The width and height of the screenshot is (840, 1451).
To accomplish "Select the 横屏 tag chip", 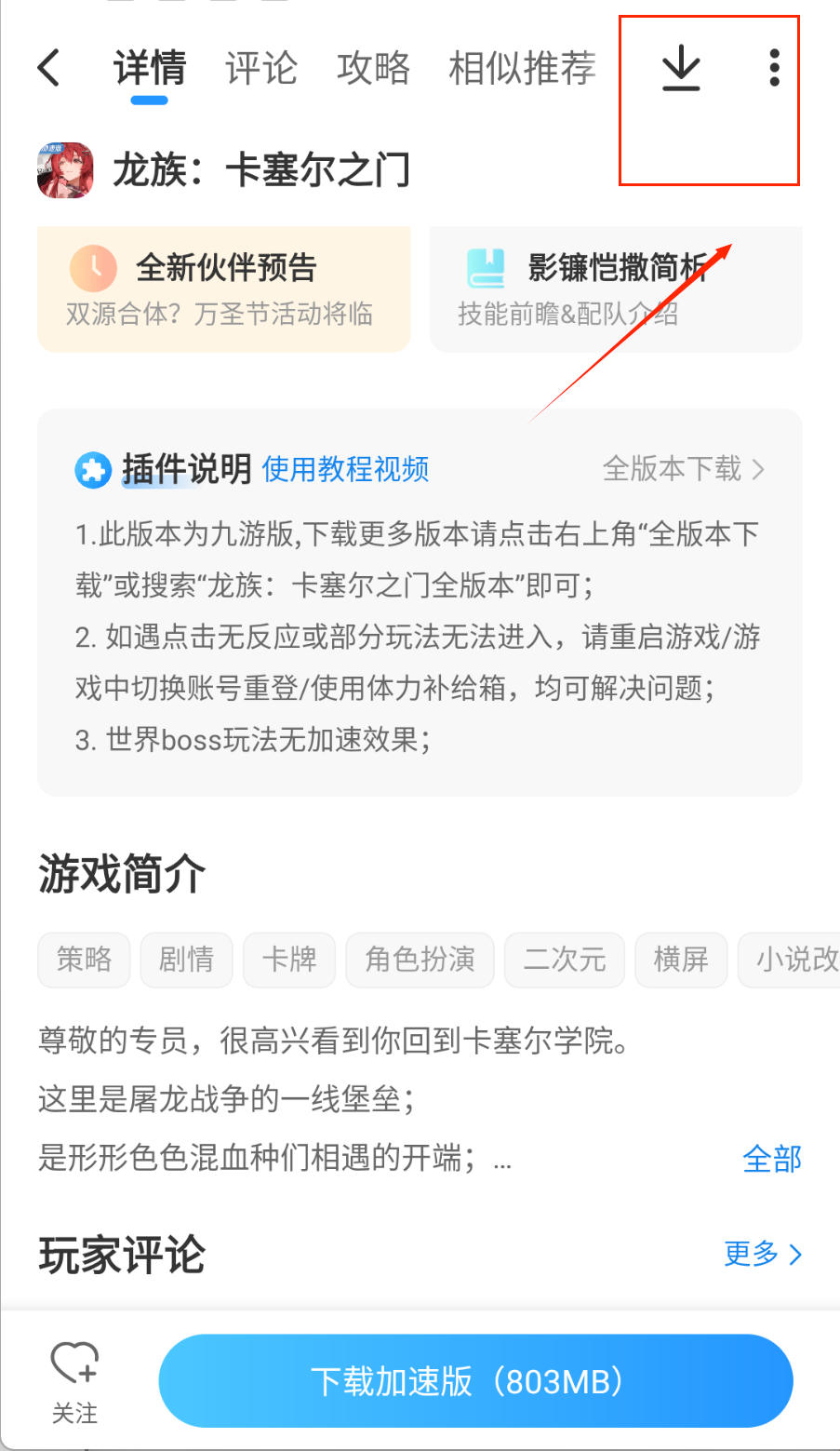I will (681, 960).
